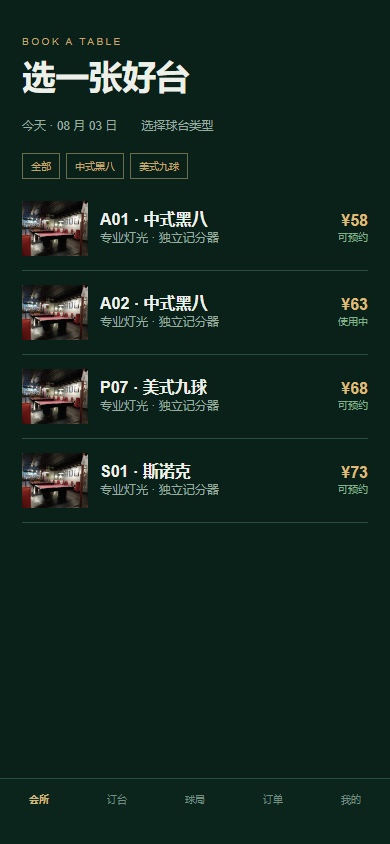Switch to the 订台 tab
The image size is (390, 844).
coord(117,800)
